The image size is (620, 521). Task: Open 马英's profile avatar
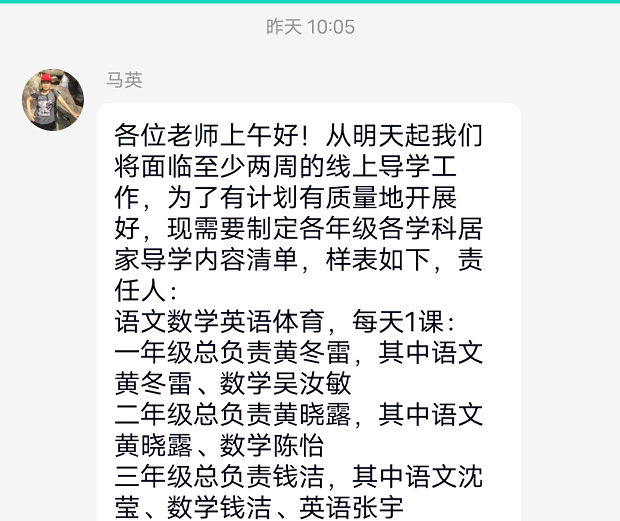point(53,100)
